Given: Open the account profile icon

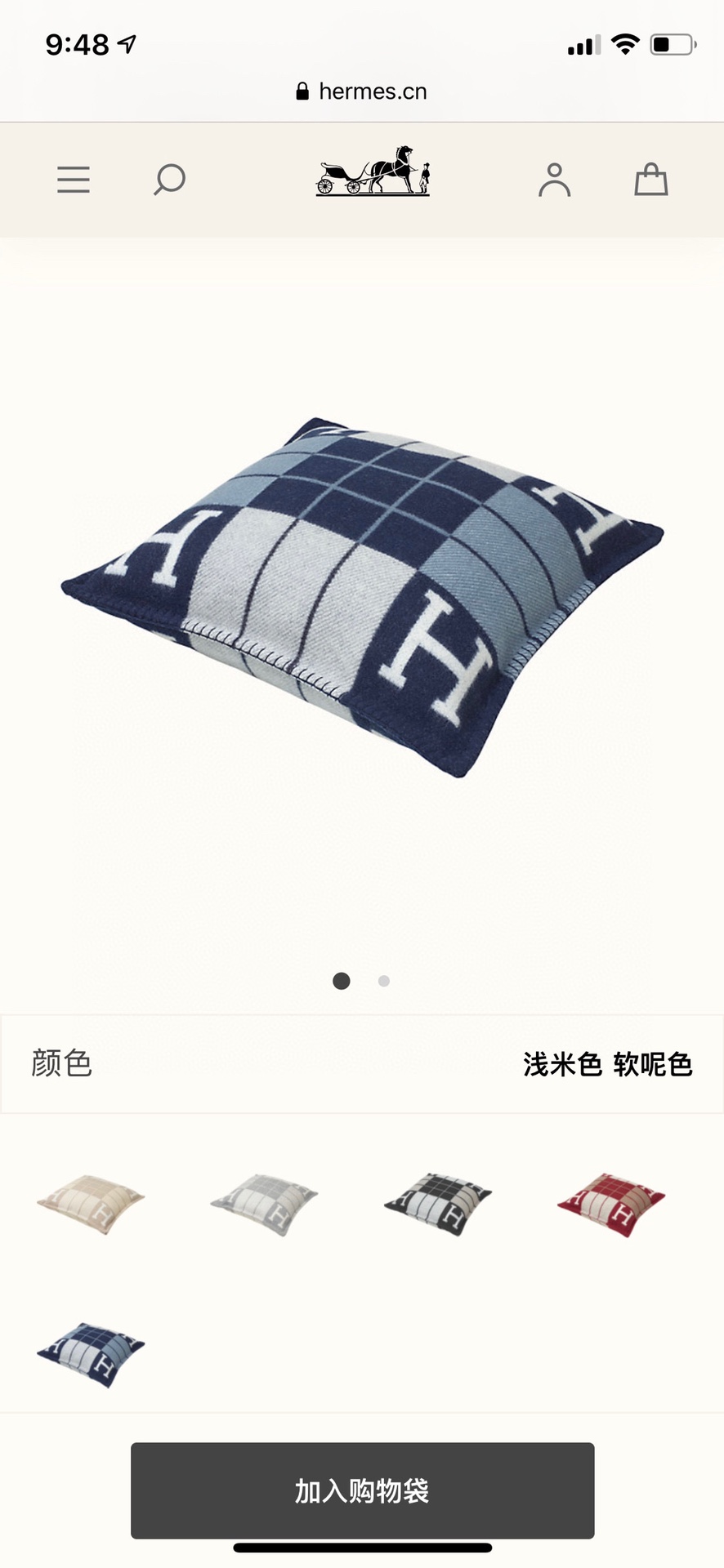Looking at the screenshot, I should [x=554, y=180].
